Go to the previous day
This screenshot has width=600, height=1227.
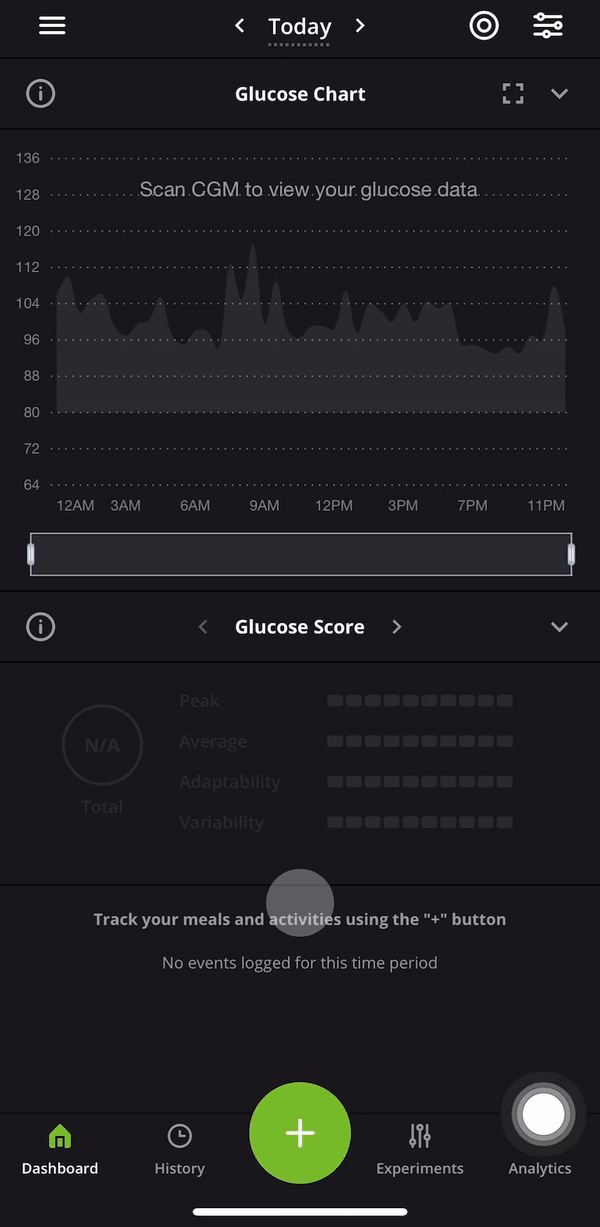[x=240, y=26]
